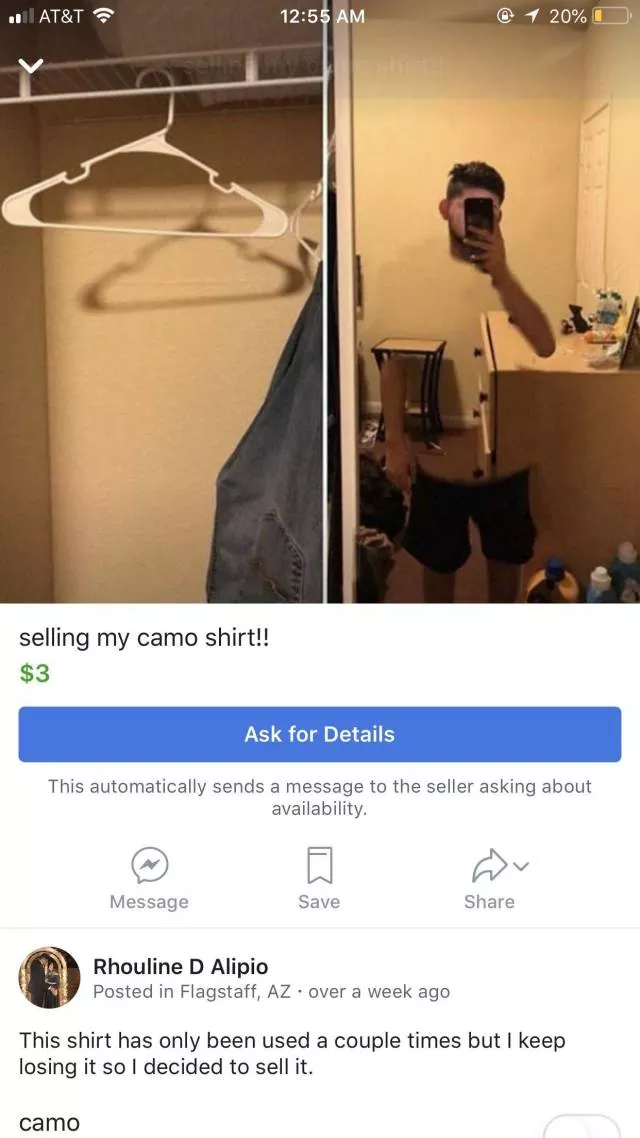Message the seller
Screen dimensions: 640x1138
(149, 878)
